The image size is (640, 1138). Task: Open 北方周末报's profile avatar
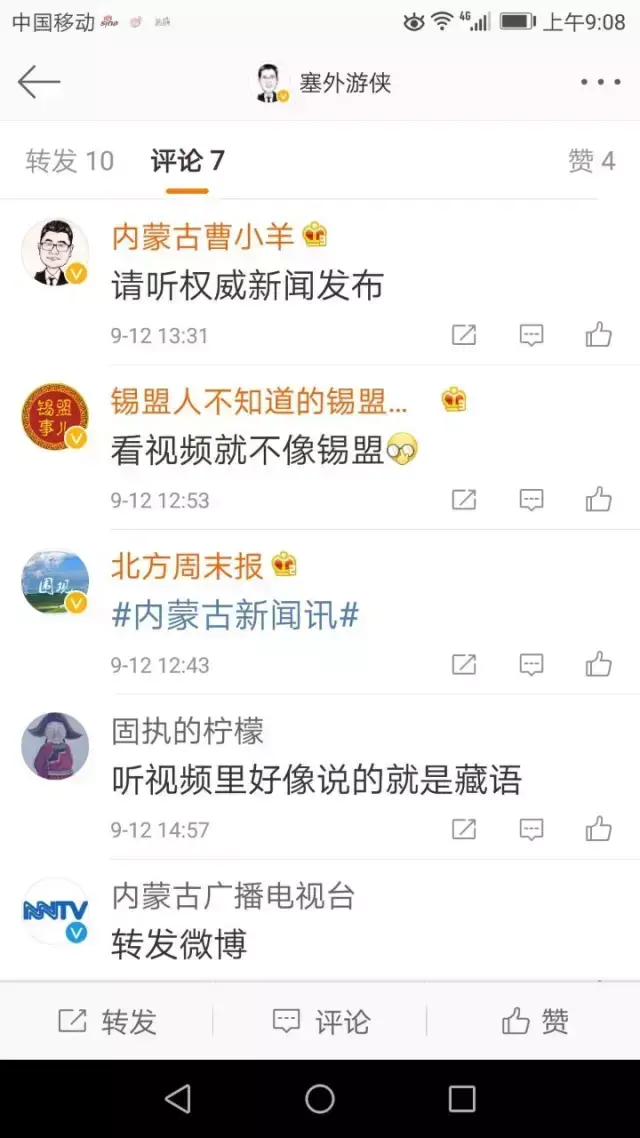click(55, 581)
